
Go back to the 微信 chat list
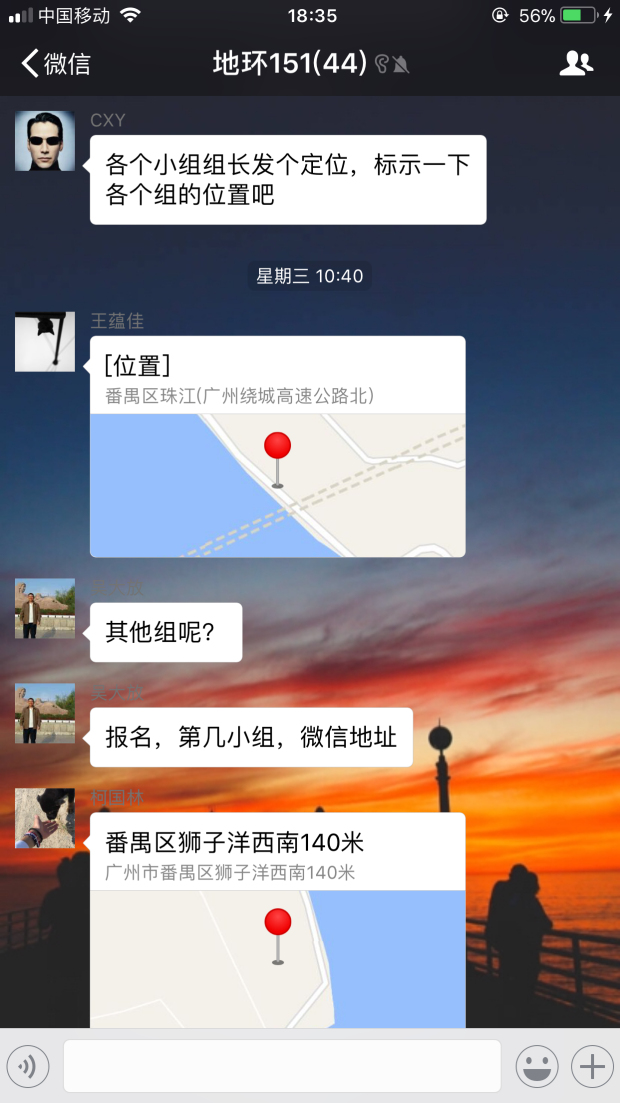(x=56, y=64)
